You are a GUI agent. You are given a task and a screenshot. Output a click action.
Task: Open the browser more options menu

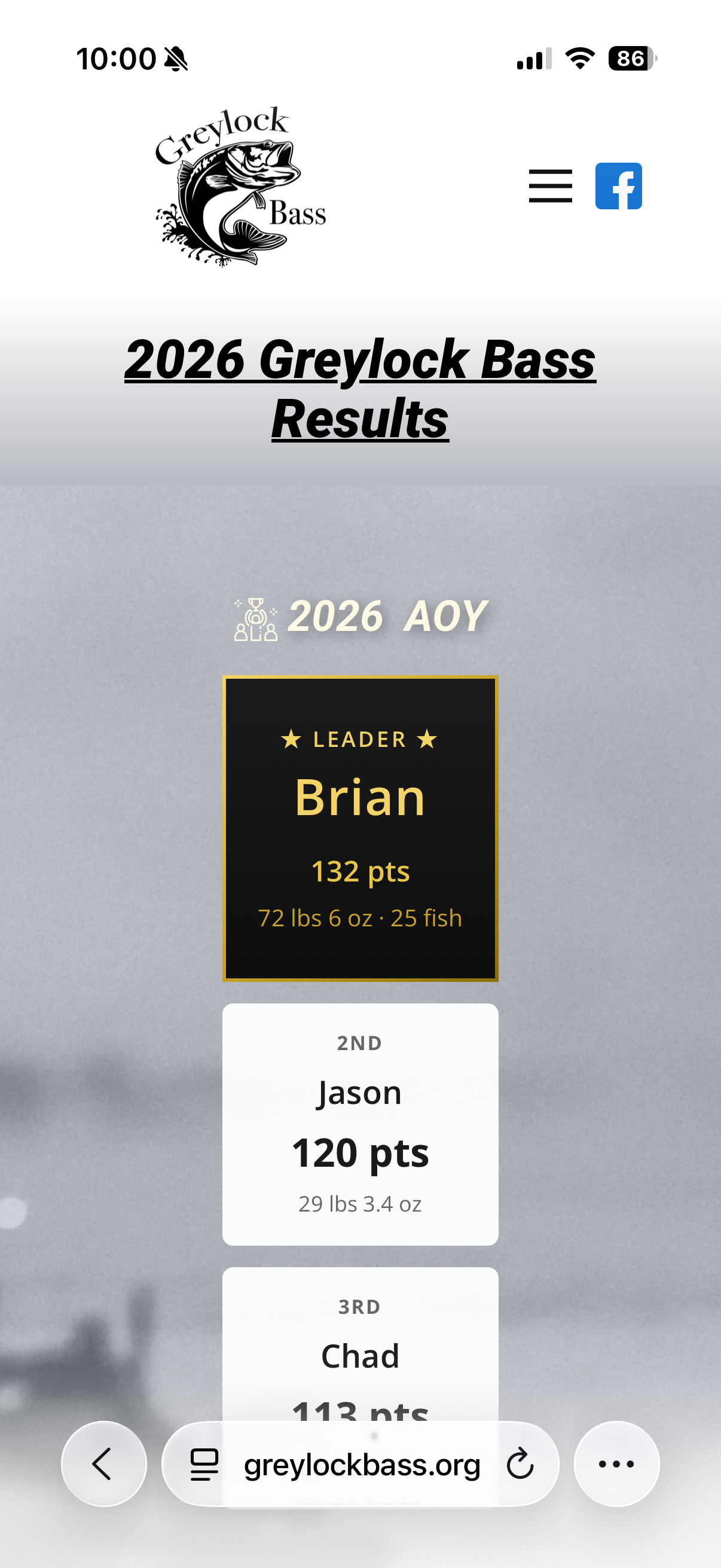point(616,1463)
